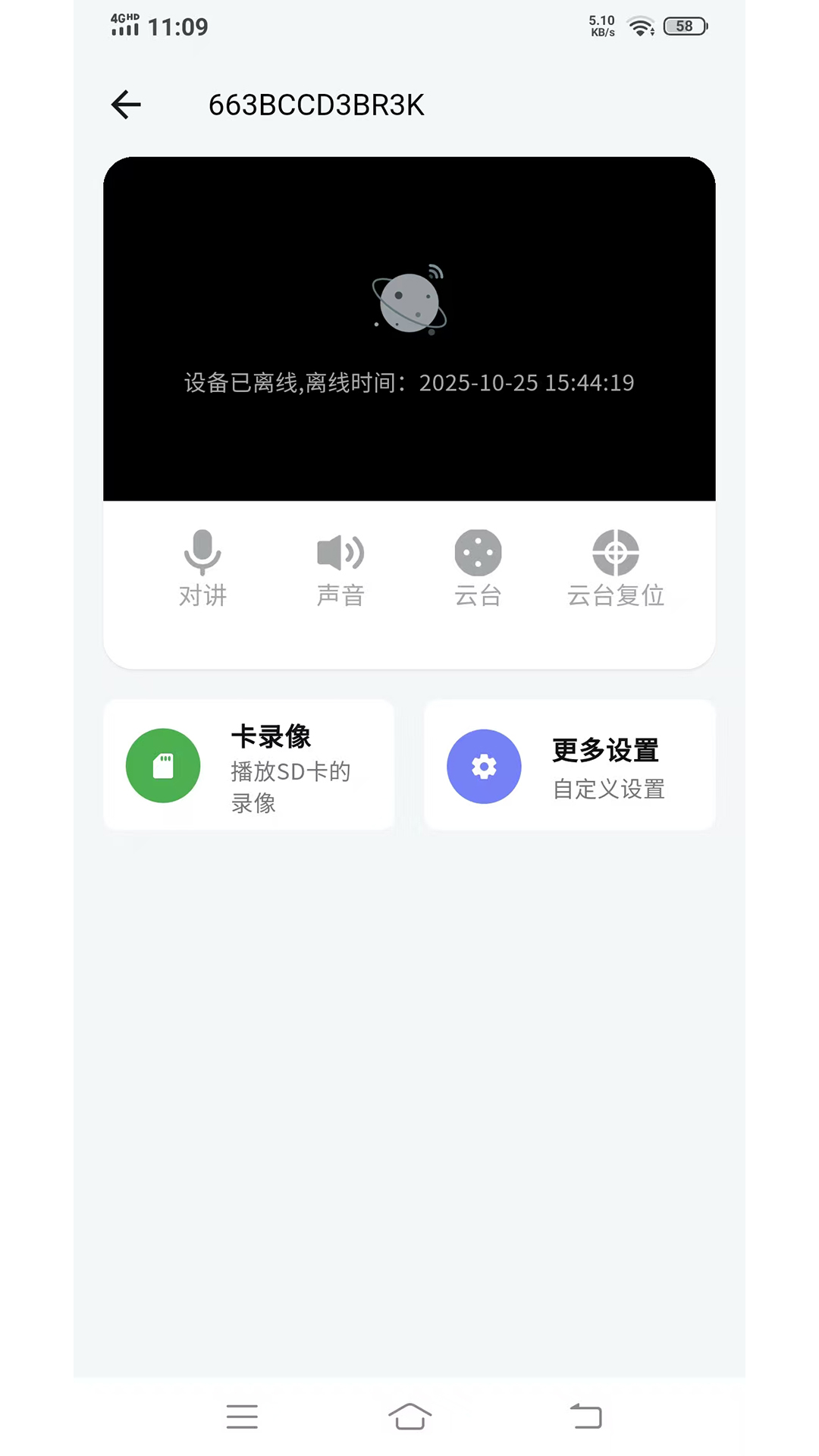Viewport: 819px width, 1456px height.
Task: Go back using the arrow at top left
Action: (126, 105)
